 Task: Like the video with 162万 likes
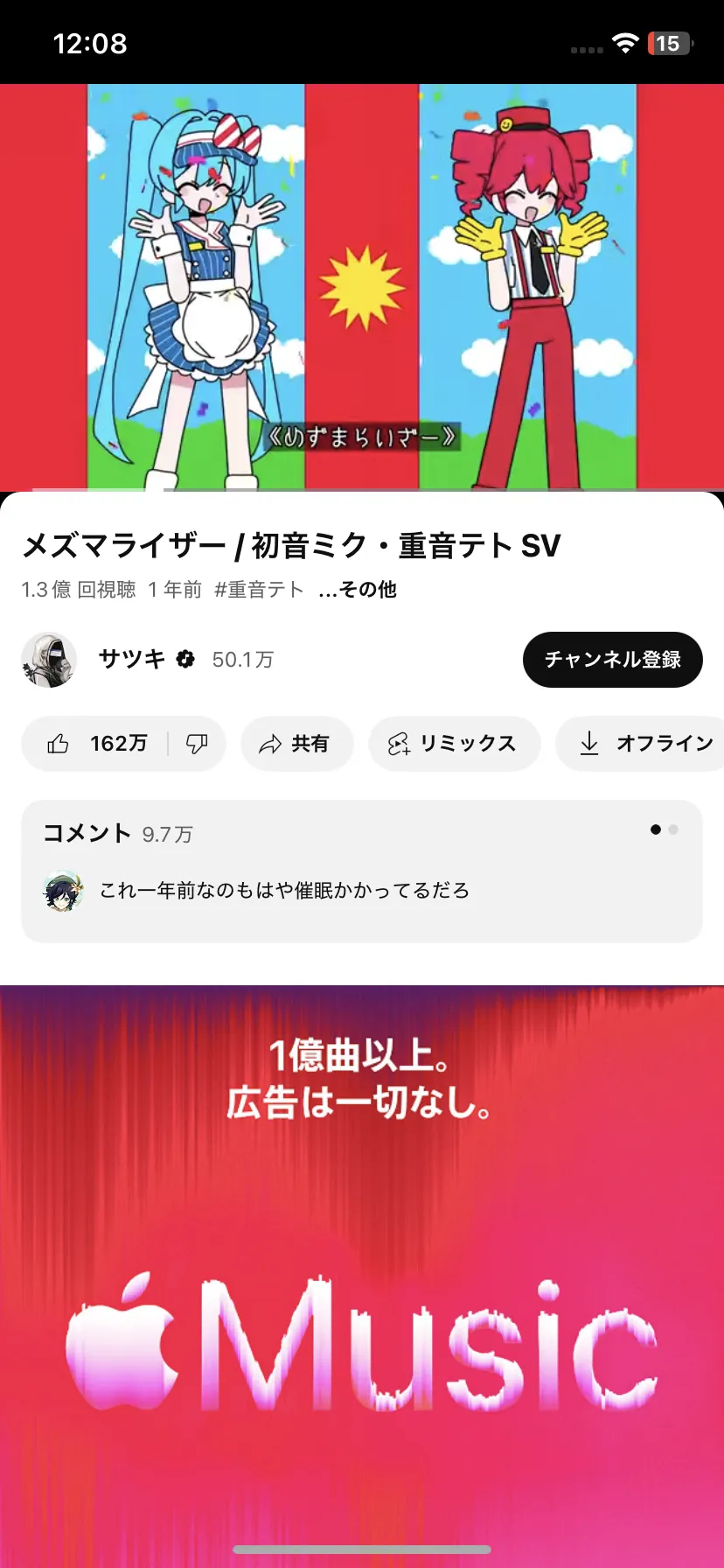(x=96, y=744)
